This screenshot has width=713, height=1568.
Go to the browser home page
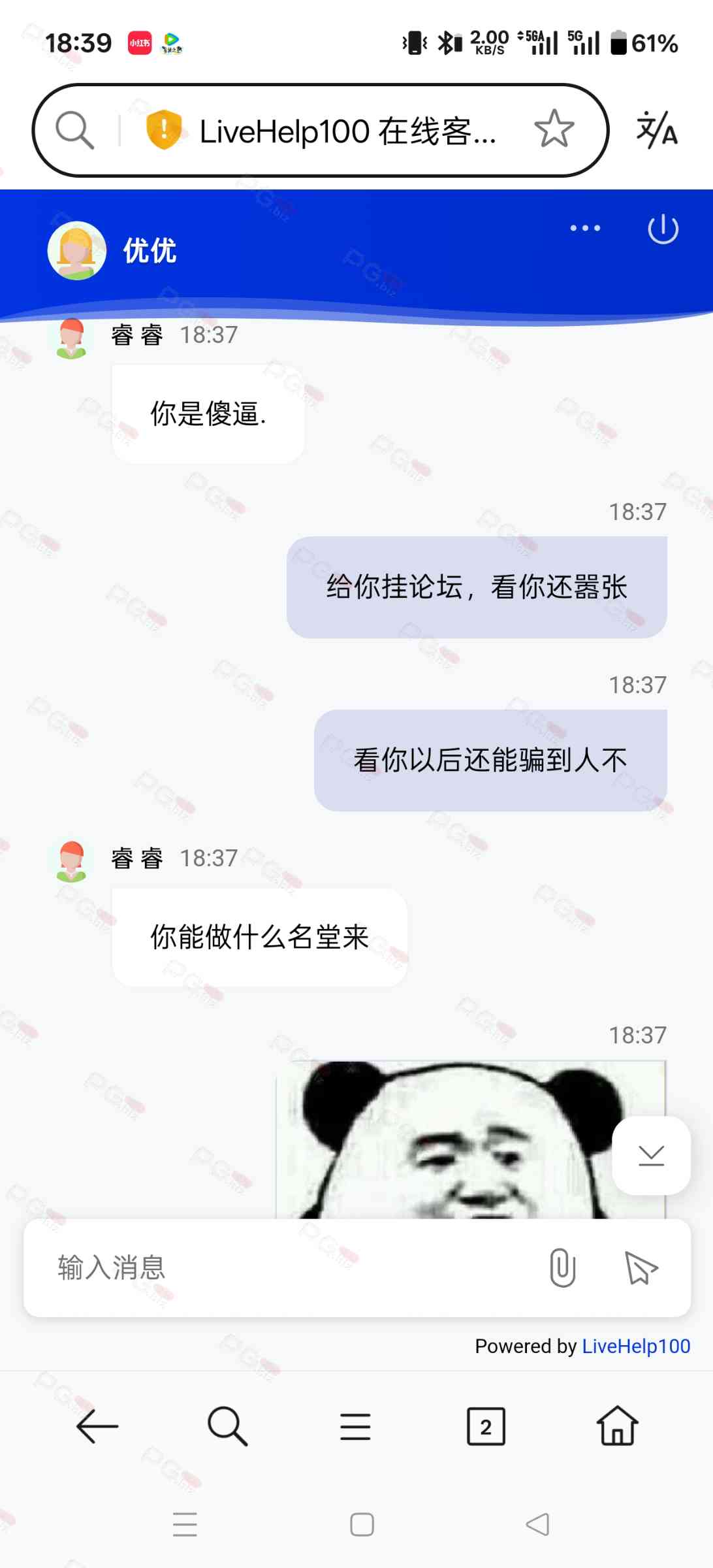point(617,1426)
